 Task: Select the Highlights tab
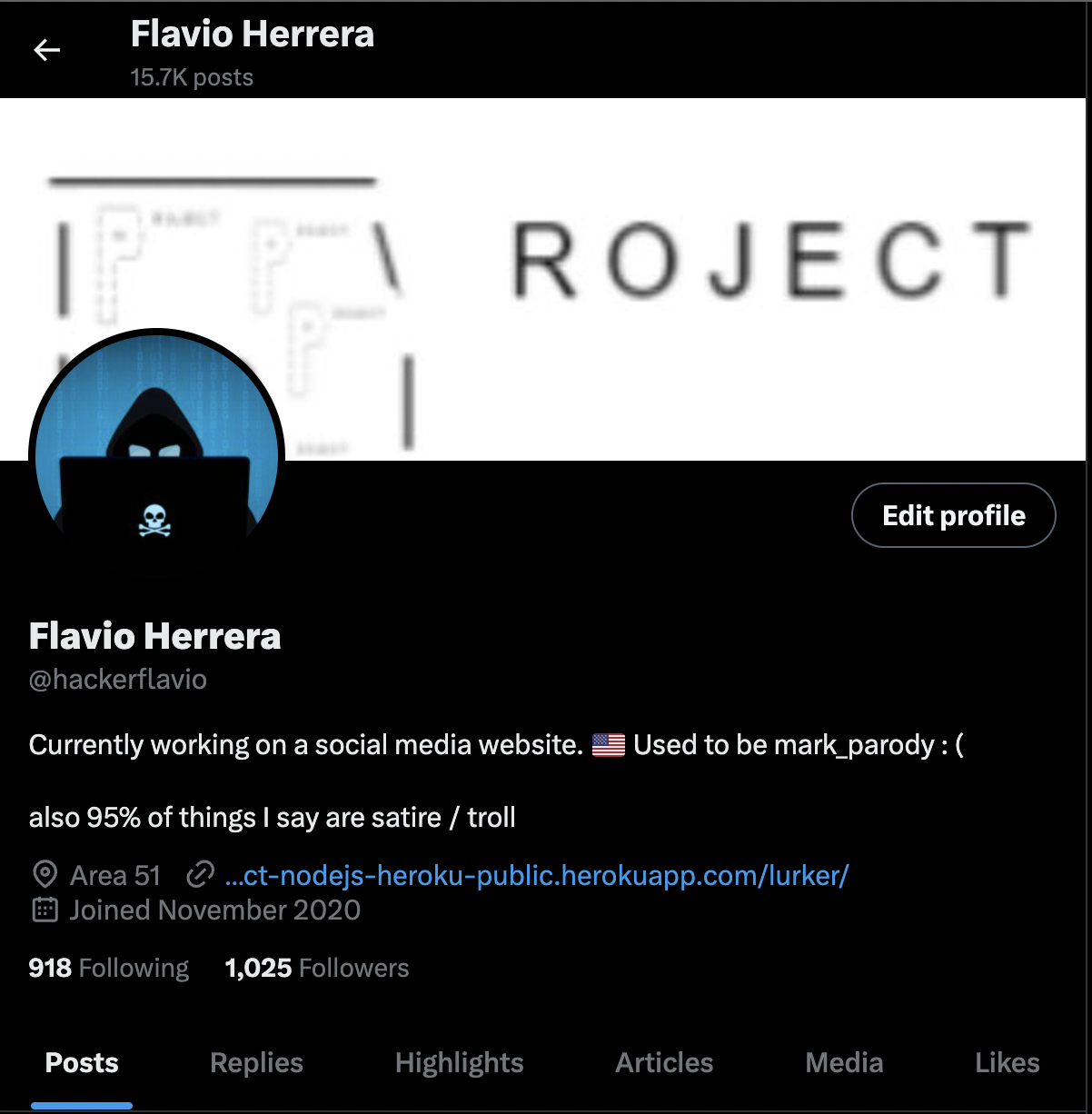point(459,1062)
